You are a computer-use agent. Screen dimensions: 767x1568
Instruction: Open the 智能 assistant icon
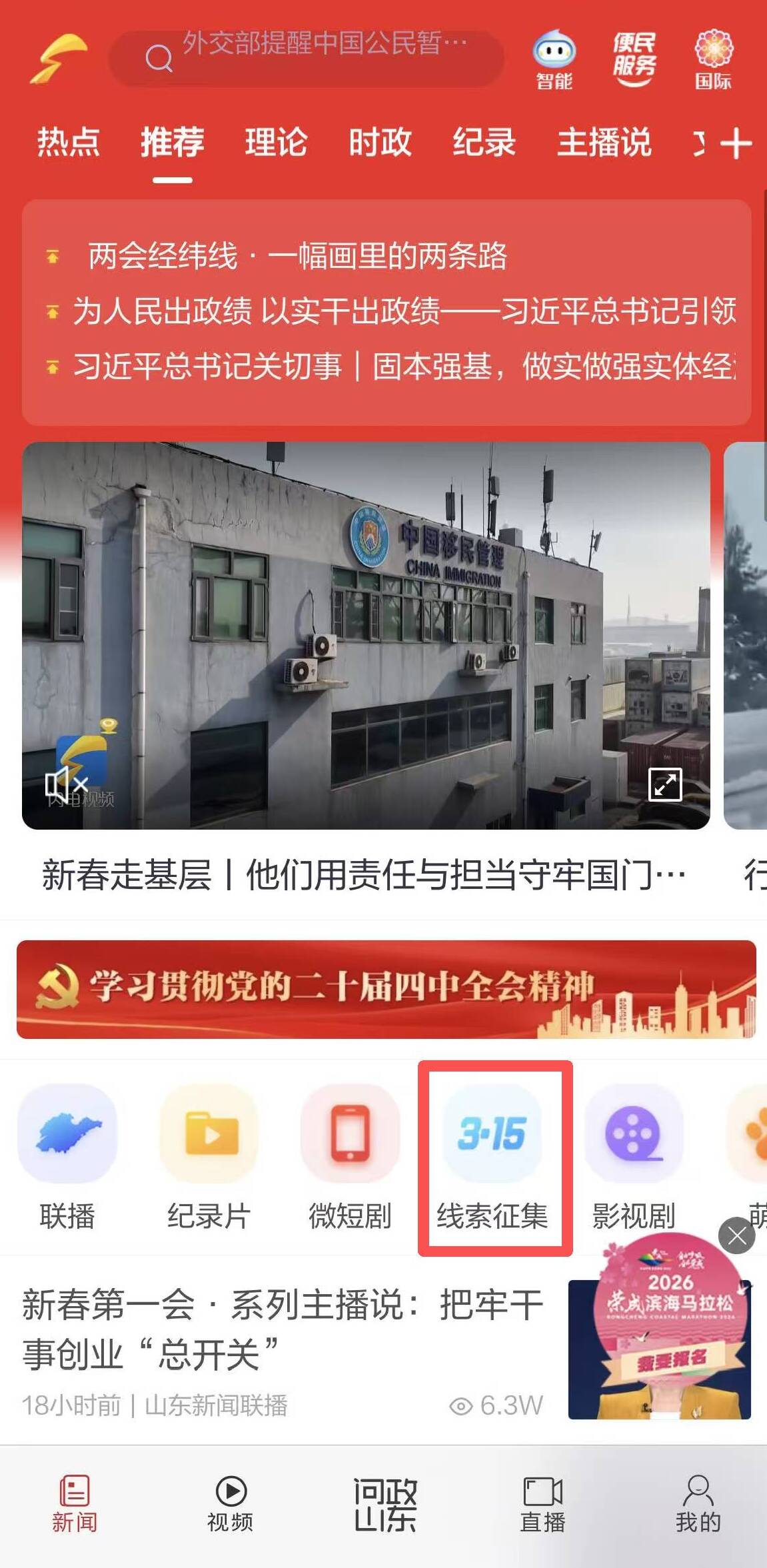pyautogui.click(x=554, y=60)
